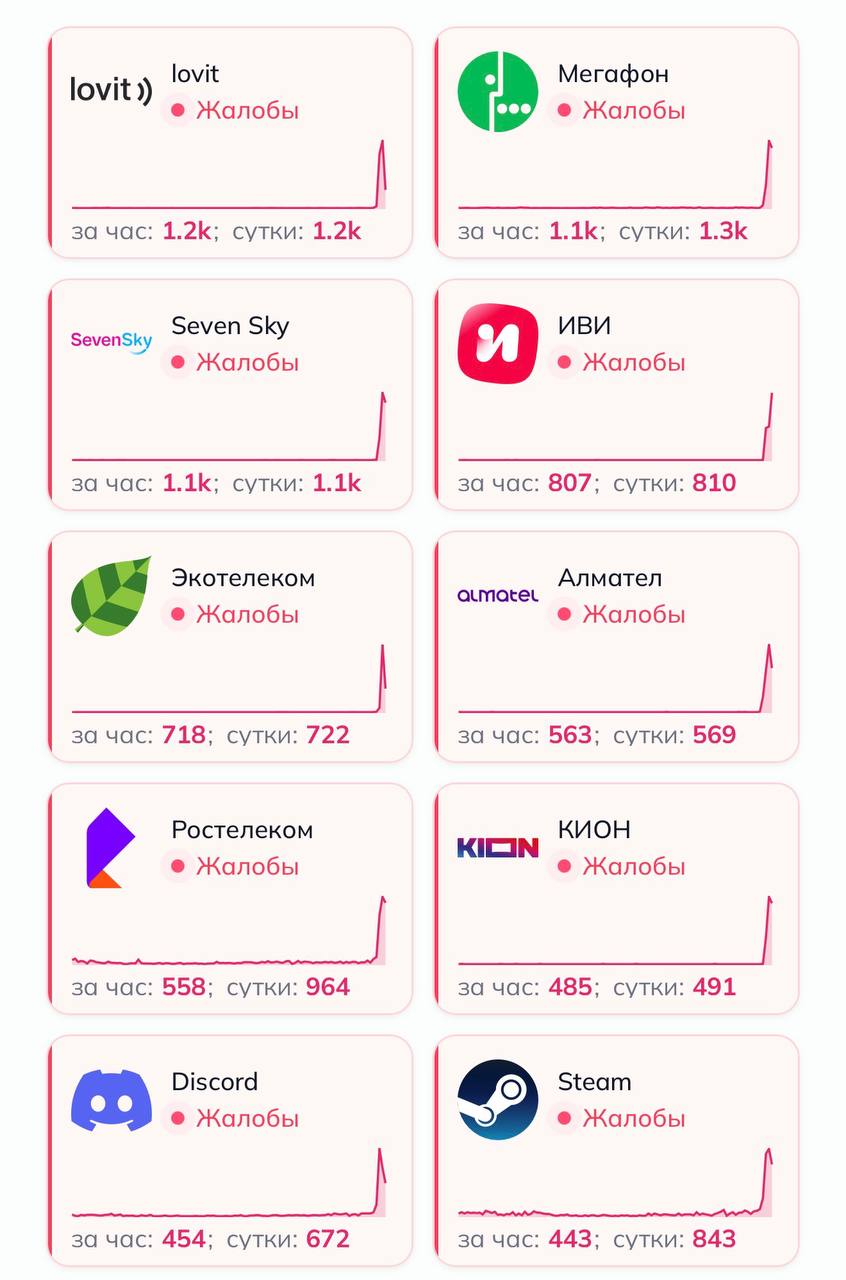Open the Мегафон complaints card
Screen dimensions: 846x1280
tap(617, 142)
